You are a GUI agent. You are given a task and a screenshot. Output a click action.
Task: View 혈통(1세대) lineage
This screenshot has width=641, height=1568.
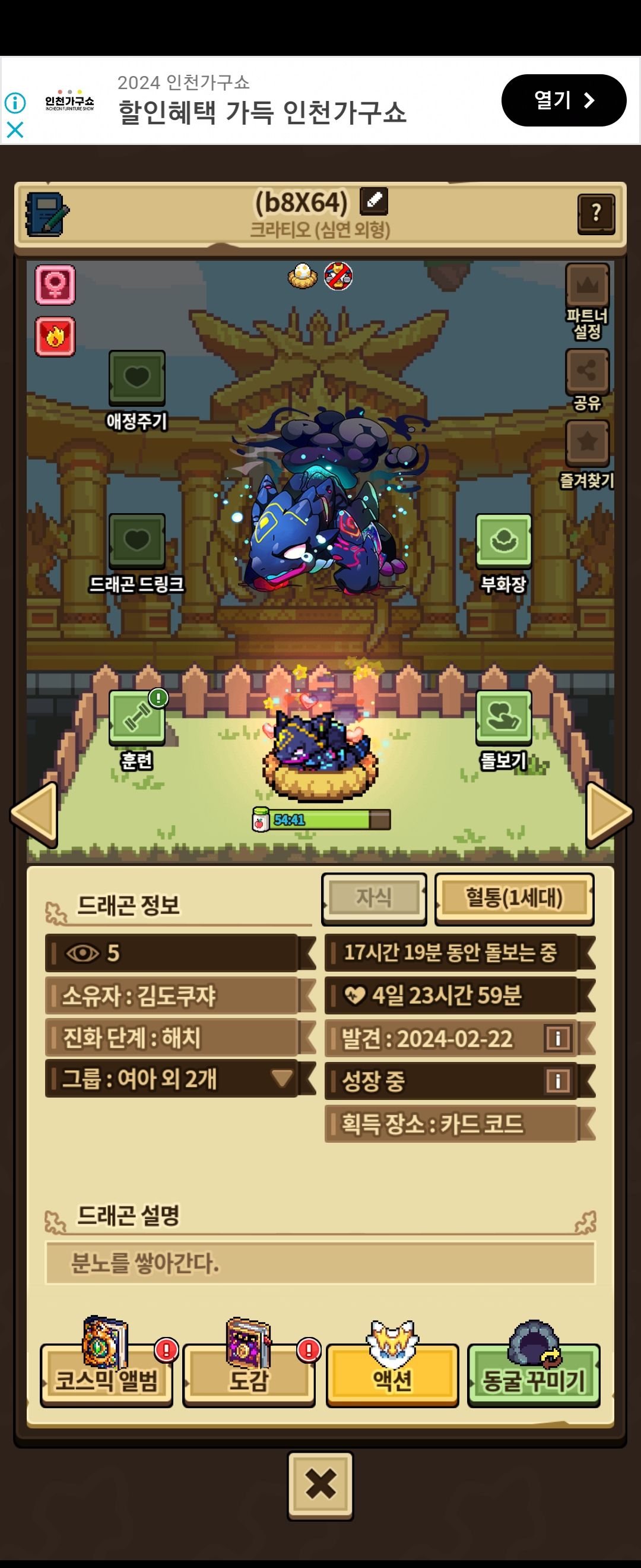(514, 898)
